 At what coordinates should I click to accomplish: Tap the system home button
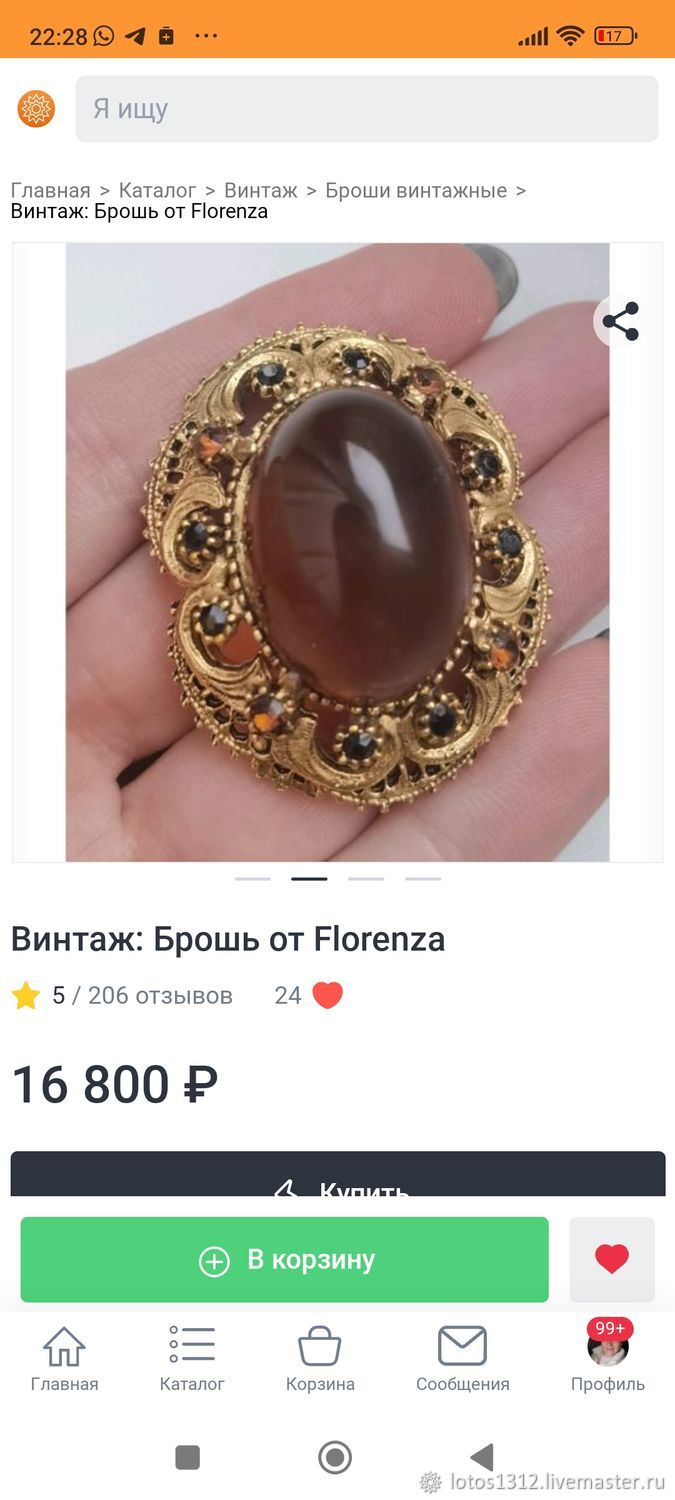click(x=335, y=1457)
